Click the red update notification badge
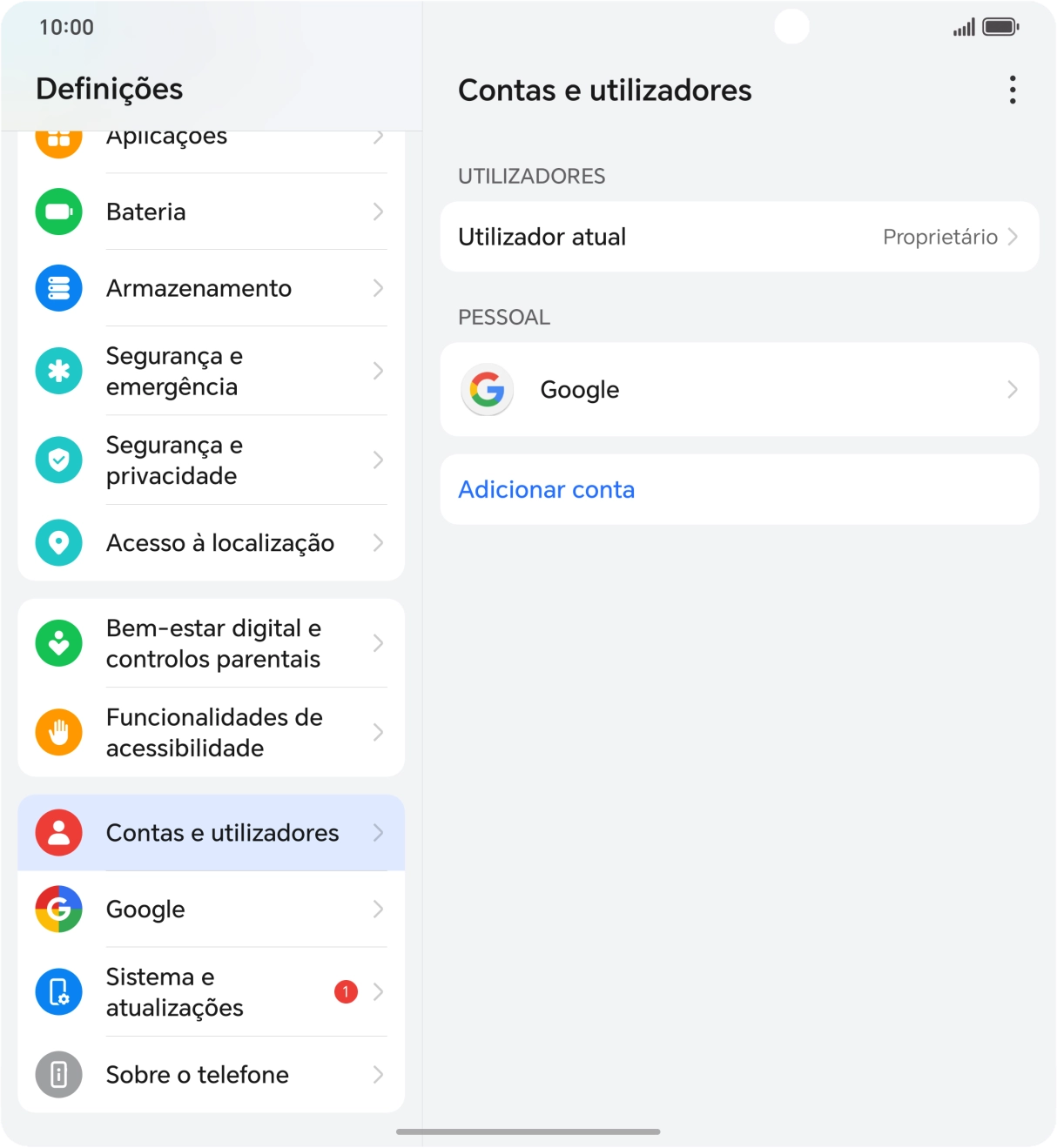Screen dimensions: 1057x1148 pyautogui.click(x=345, y=992)
